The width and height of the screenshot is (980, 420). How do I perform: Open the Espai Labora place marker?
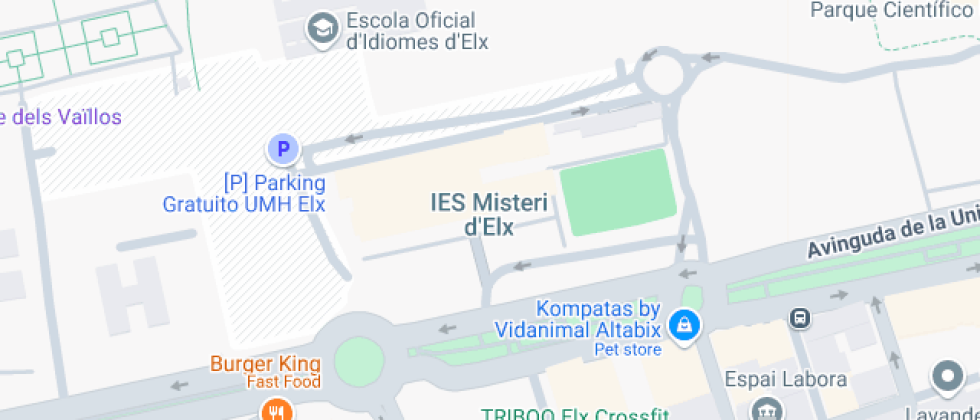(764, 409)
